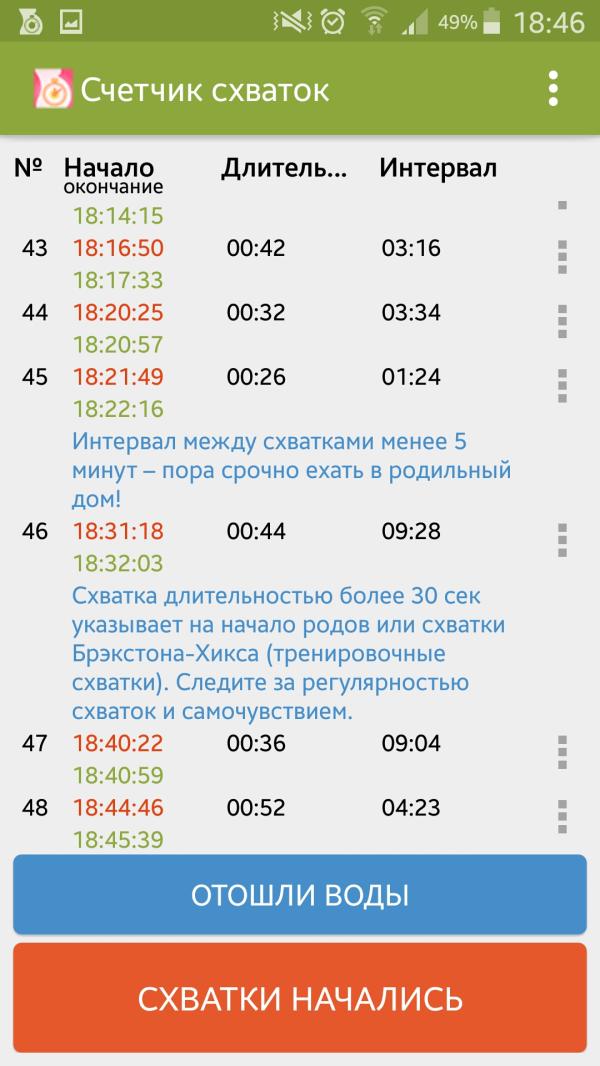Viewport: 600px width, 1066px height.
Task: Open options for contraction 43
Action: click(562, 257)
